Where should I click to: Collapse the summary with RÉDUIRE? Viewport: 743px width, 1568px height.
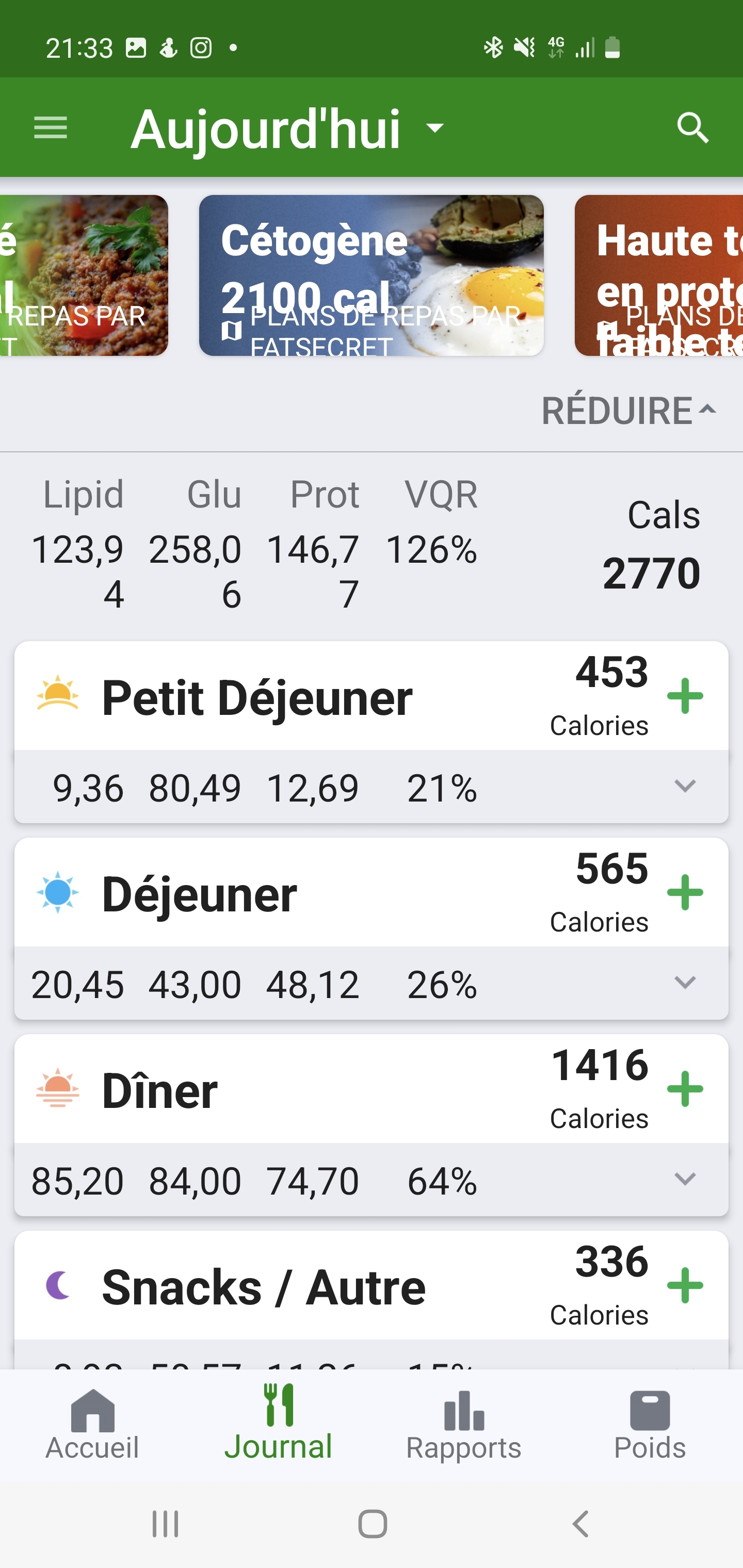pyautogui.click(x=628, y=410)
